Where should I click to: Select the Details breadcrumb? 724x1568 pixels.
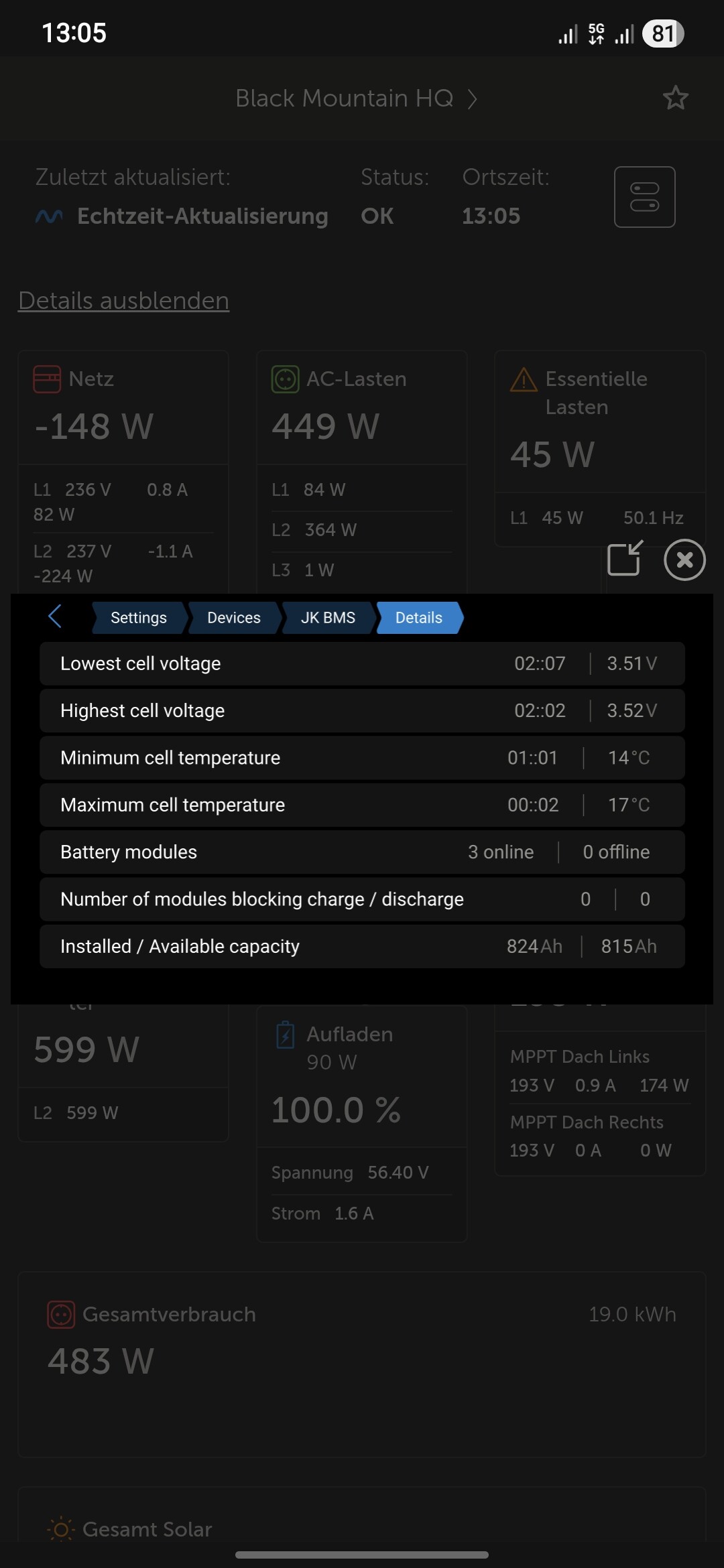pos(419,618)
